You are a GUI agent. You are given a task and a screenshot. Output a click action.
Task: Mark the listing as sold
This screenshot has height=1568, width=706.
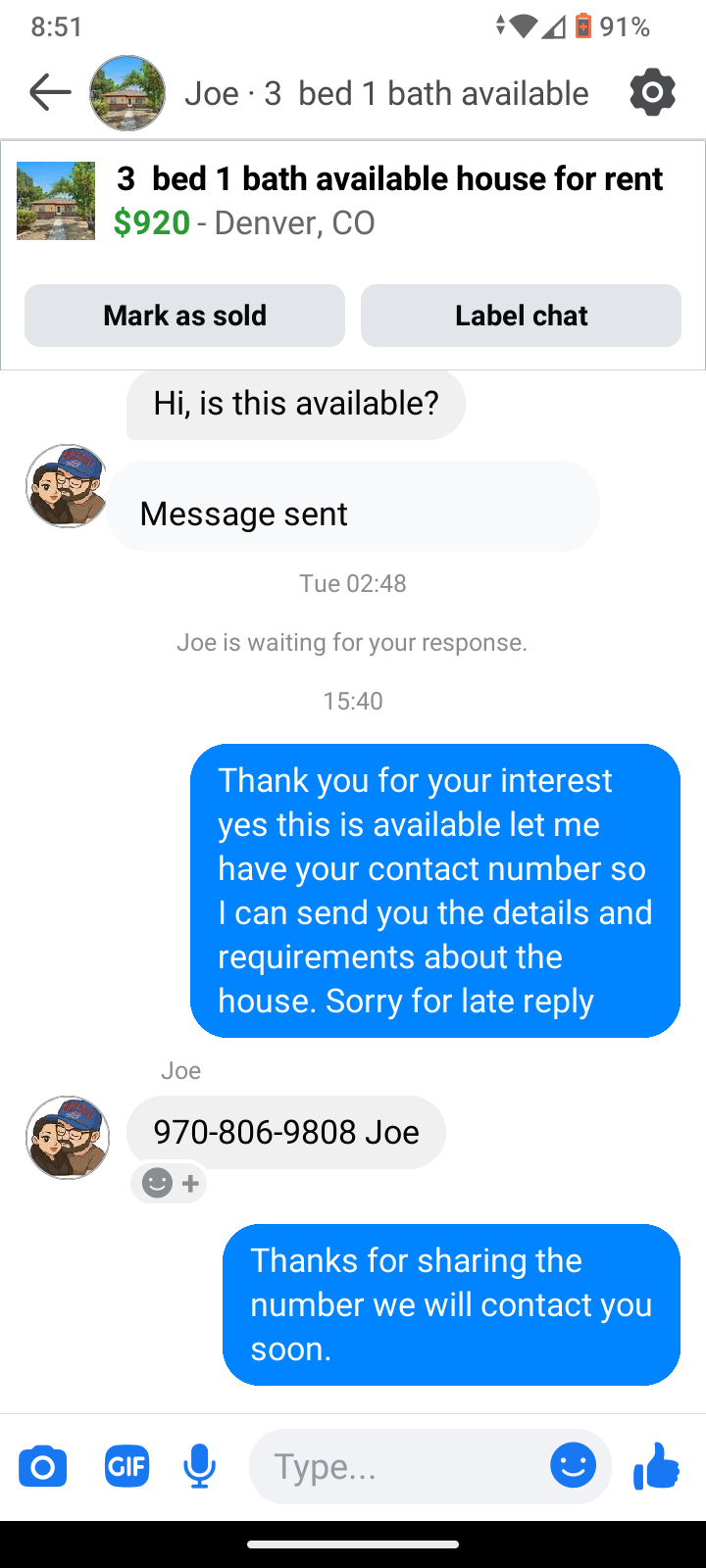184,316
